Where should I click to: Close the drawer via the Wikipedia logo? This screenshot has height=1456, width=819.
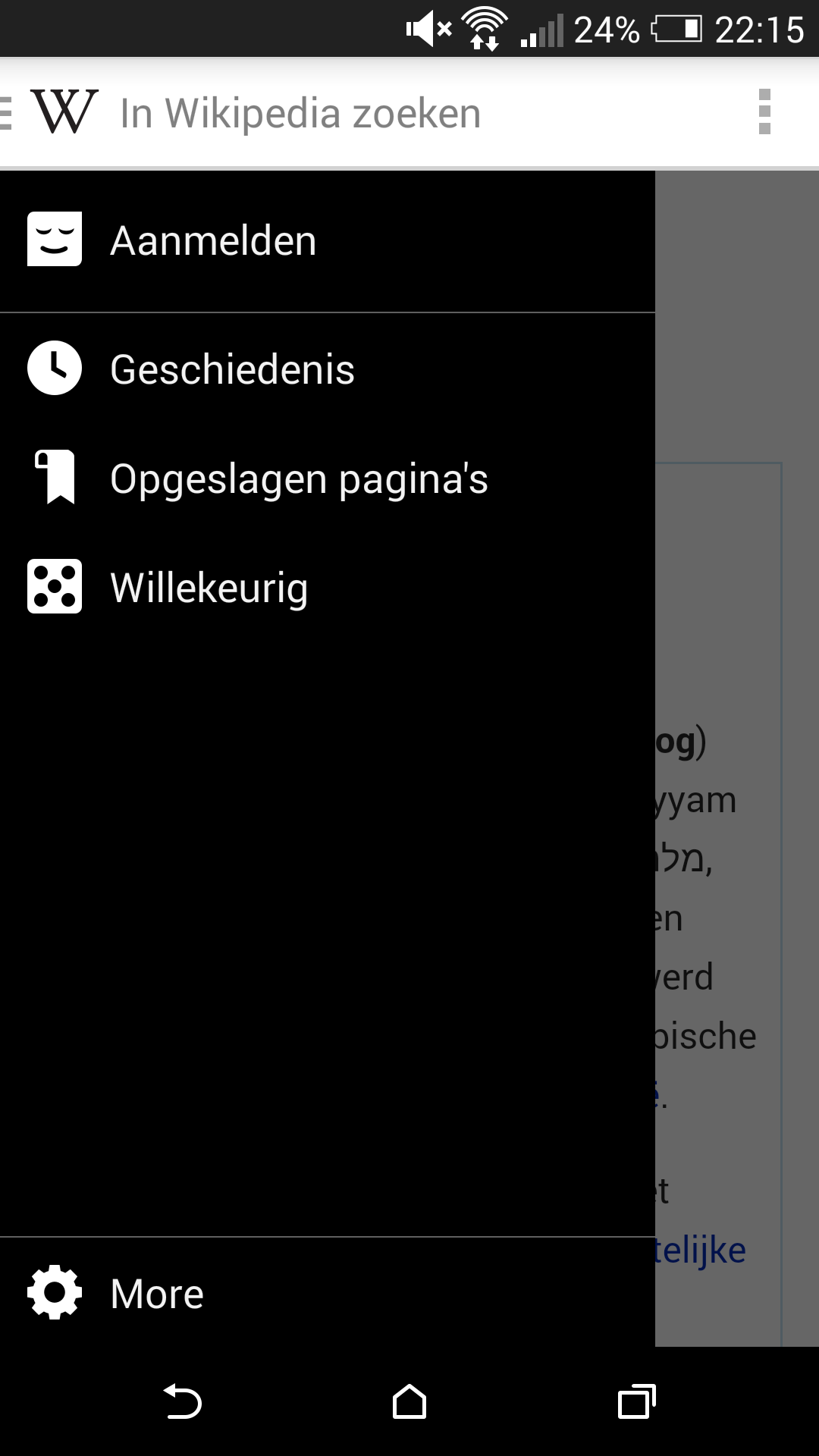tap(64, 112)
